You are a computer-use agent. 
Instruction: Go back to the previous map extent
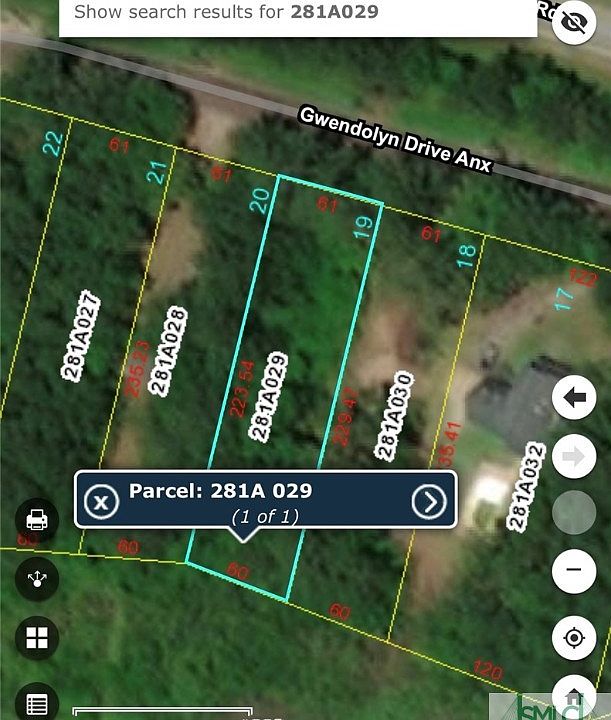click(574, 399)
